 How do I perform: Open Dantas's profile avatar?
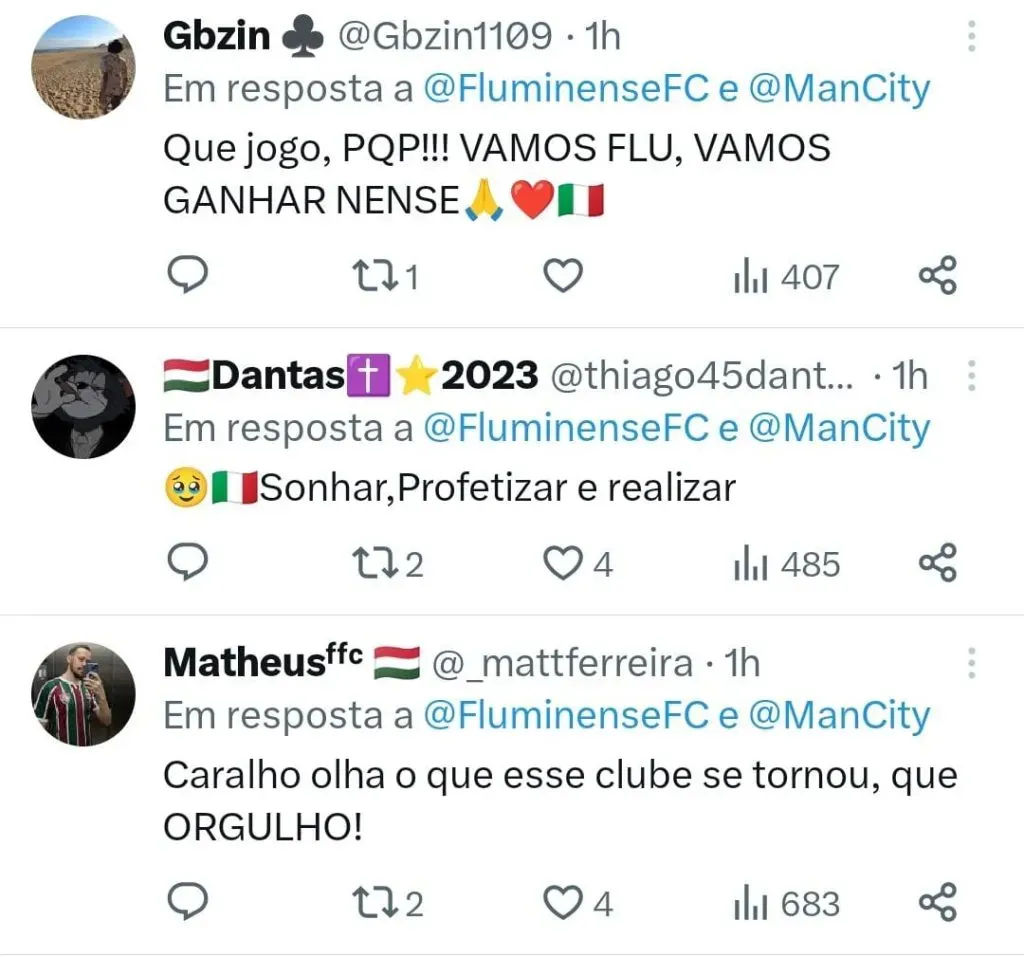tap(84, 406)
